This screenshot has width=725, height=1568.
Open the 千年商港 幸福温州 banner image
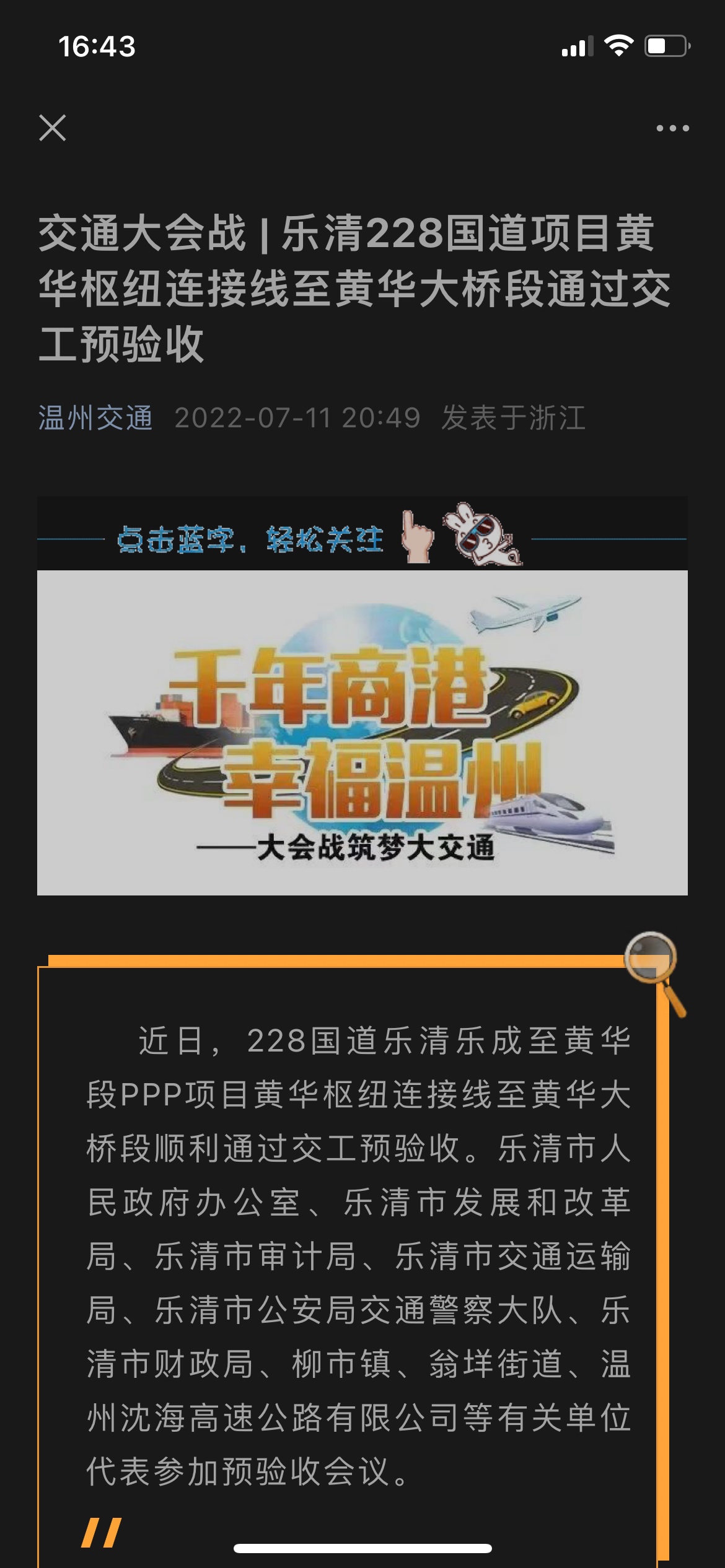pyautogui.click(x=362, y=732)
